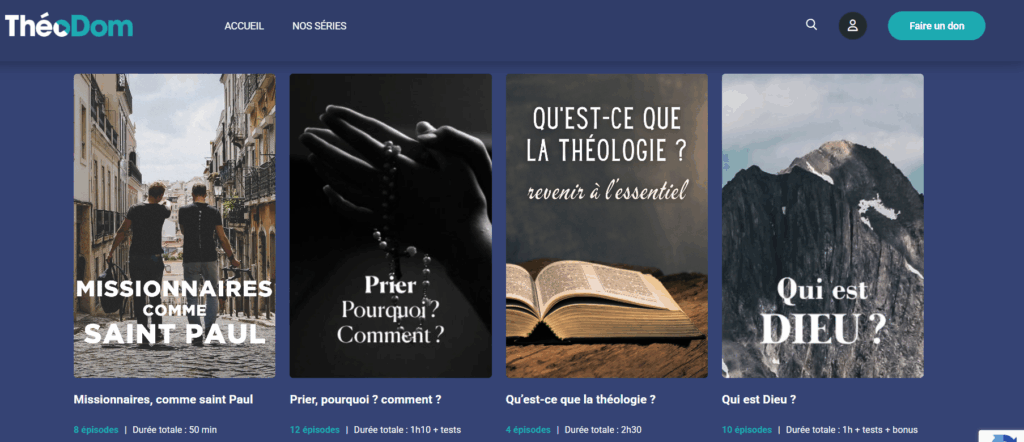Open the search icon in header
This screenshot has height=442, width=1024.
[x=811, y=25]
